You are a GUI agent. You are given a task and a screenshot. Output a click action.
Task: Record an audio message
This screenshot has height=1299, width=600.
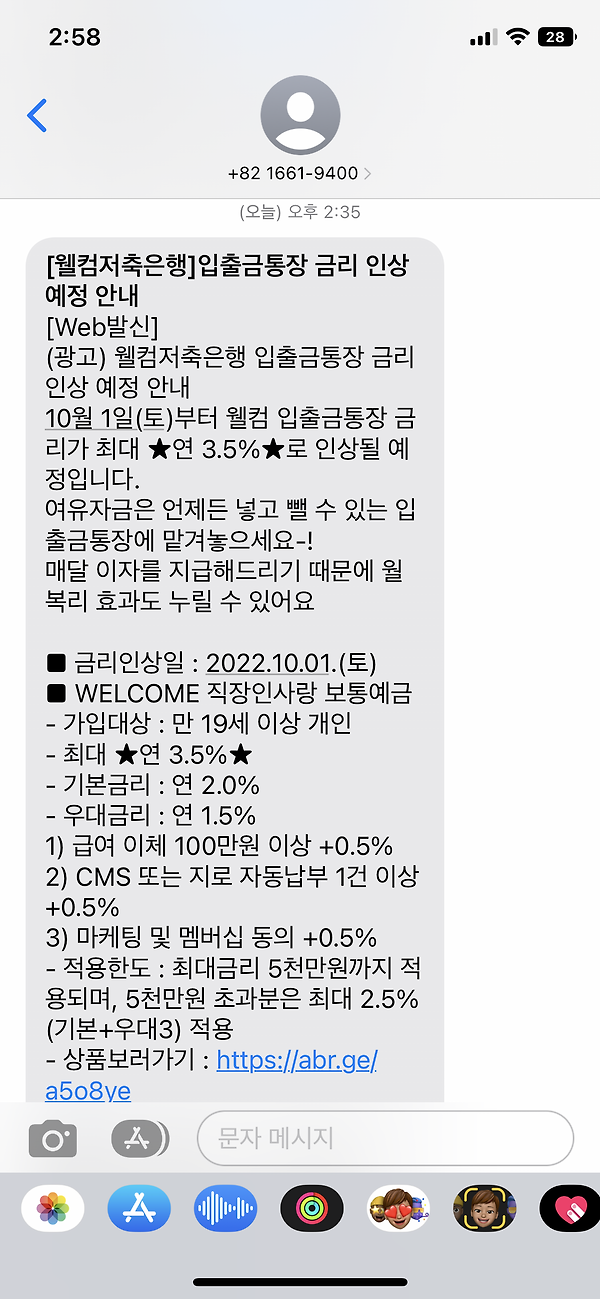click(x=225, y=1209)
